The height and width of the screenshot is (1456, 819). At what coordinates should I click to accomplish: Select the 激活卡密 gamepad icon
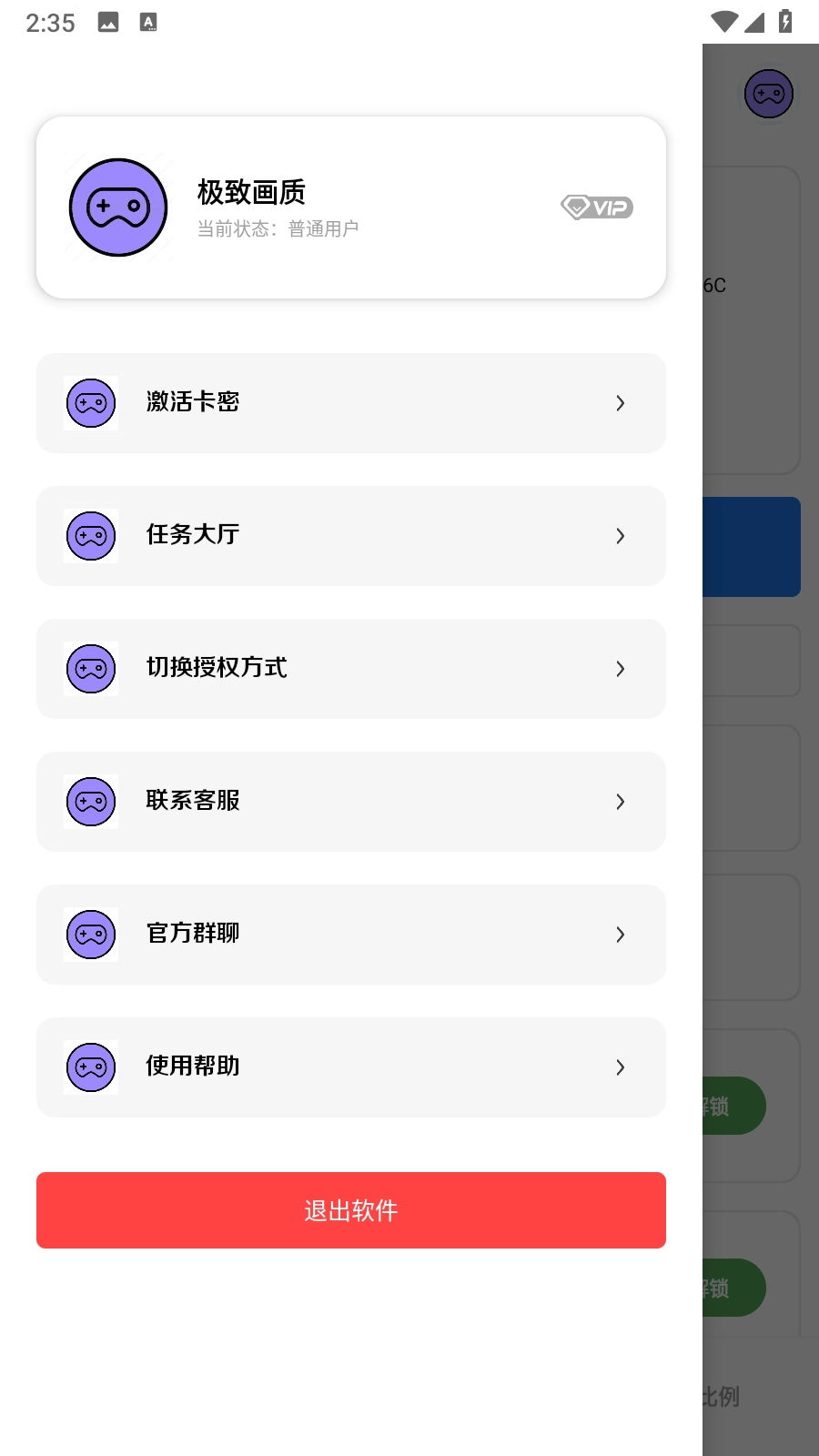pyautogui.click(x=91, y=402)
